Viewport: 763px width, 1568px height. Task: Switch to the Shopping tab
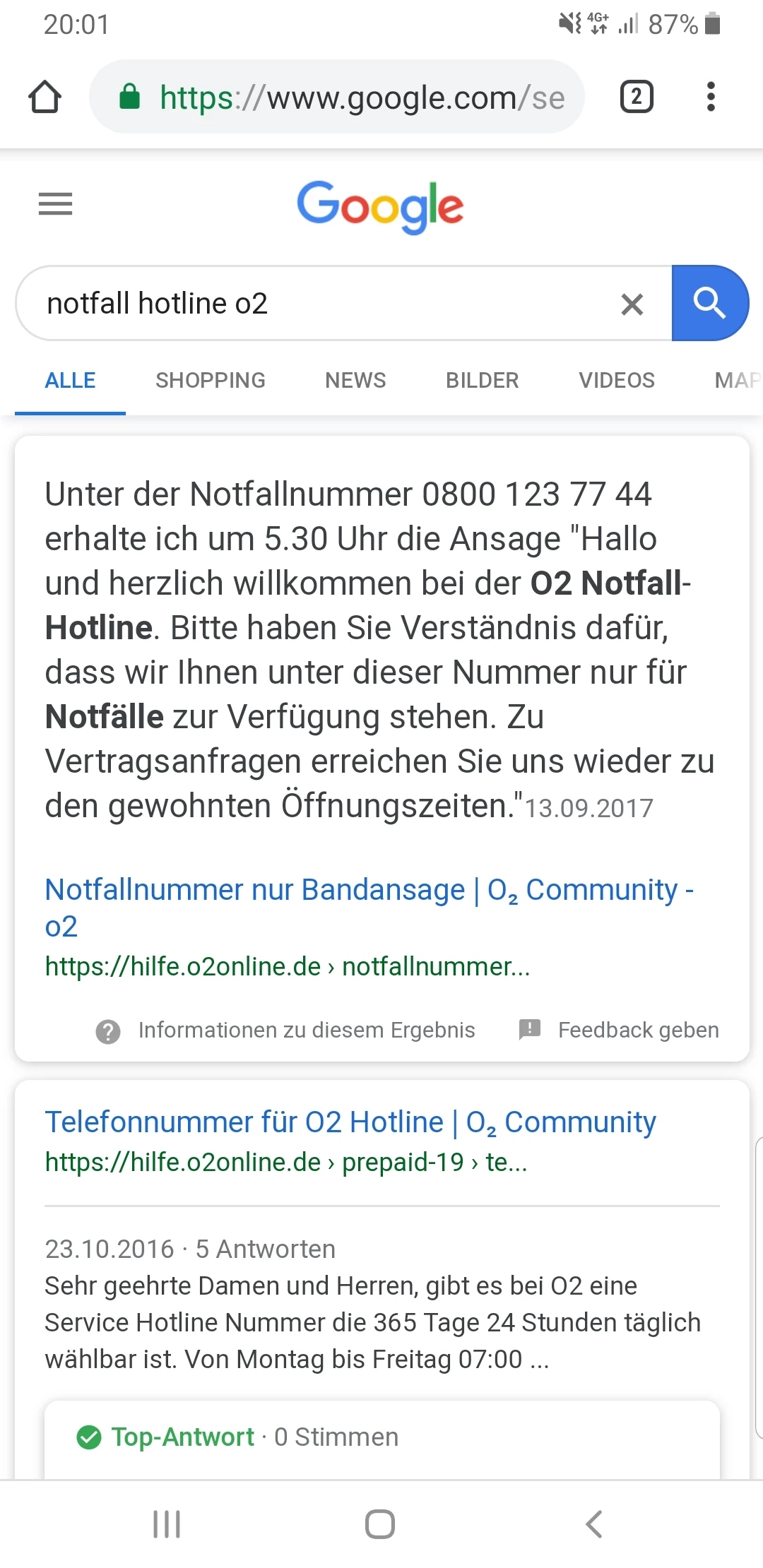pyautogui.click(x=211, y=381)
